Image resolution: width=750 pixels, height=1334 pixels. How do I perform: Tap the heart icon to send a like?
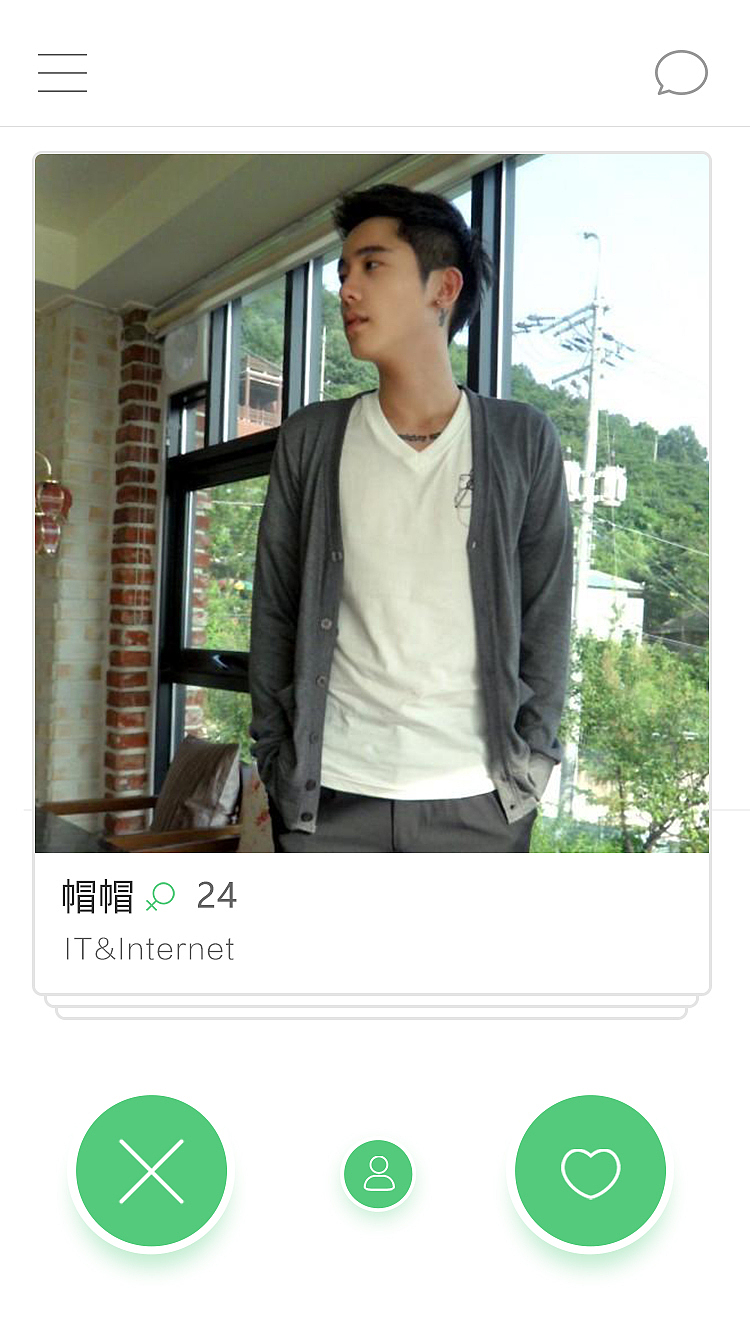click(x=590, y=1170)
